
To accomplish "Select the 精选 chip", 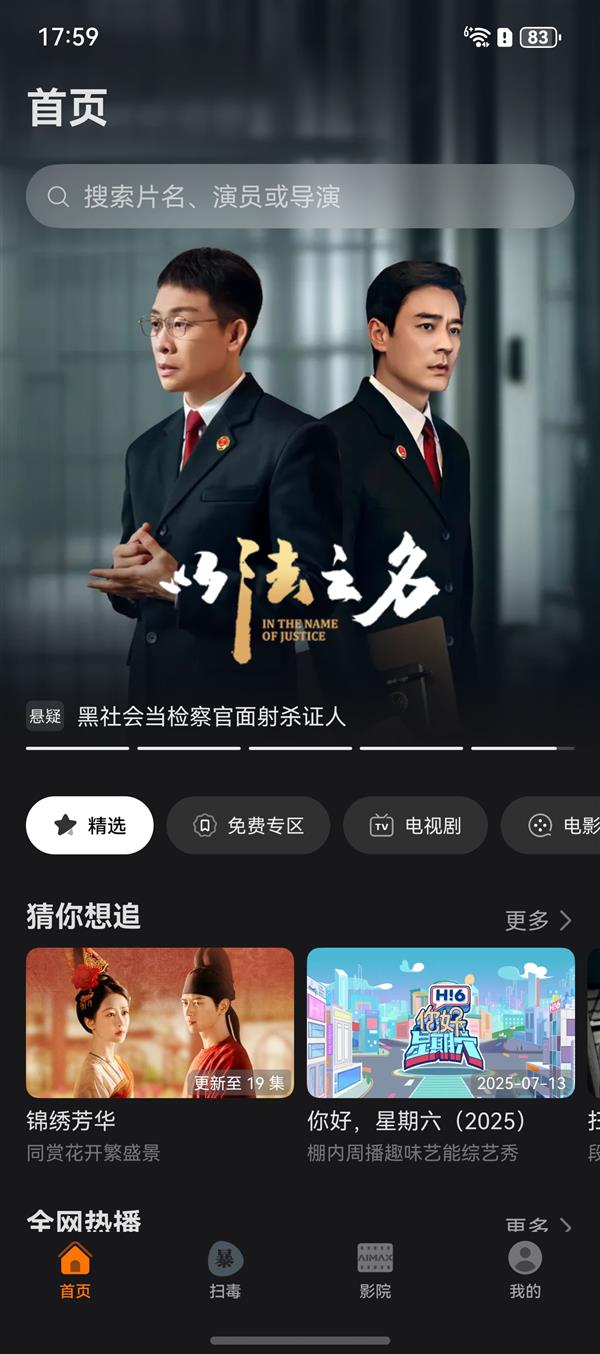I will (90, 825).
